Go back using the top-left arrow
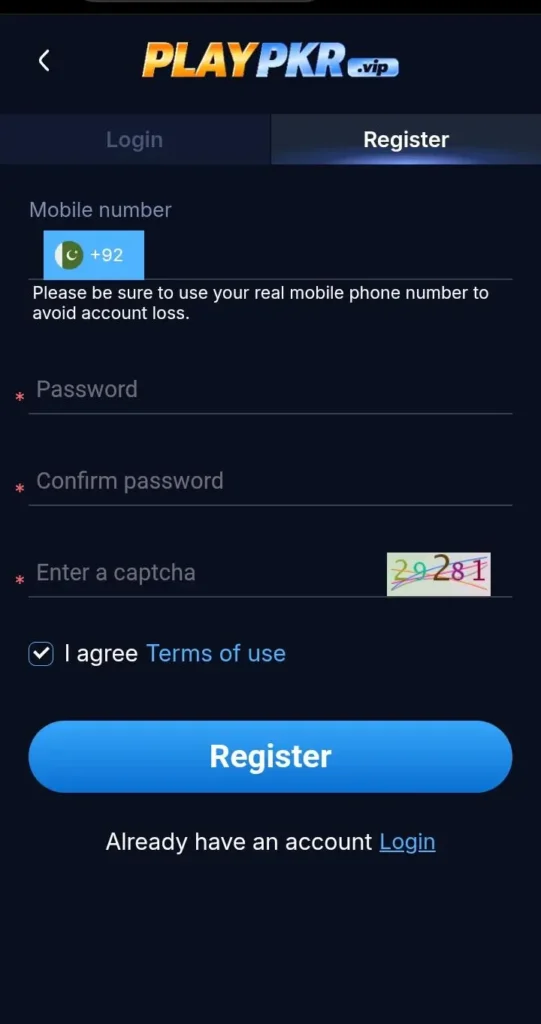 coord(44,61)
